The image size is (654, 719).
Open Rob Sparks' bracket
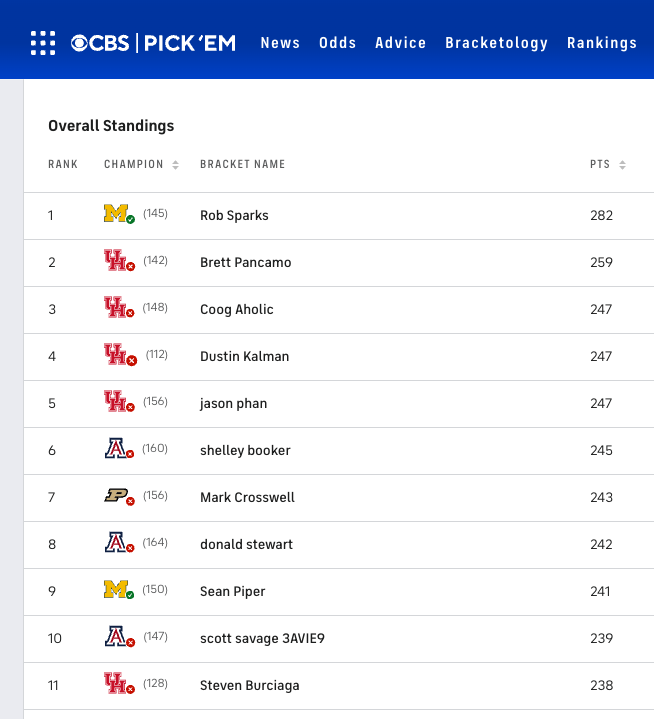[x=234, y=216]
